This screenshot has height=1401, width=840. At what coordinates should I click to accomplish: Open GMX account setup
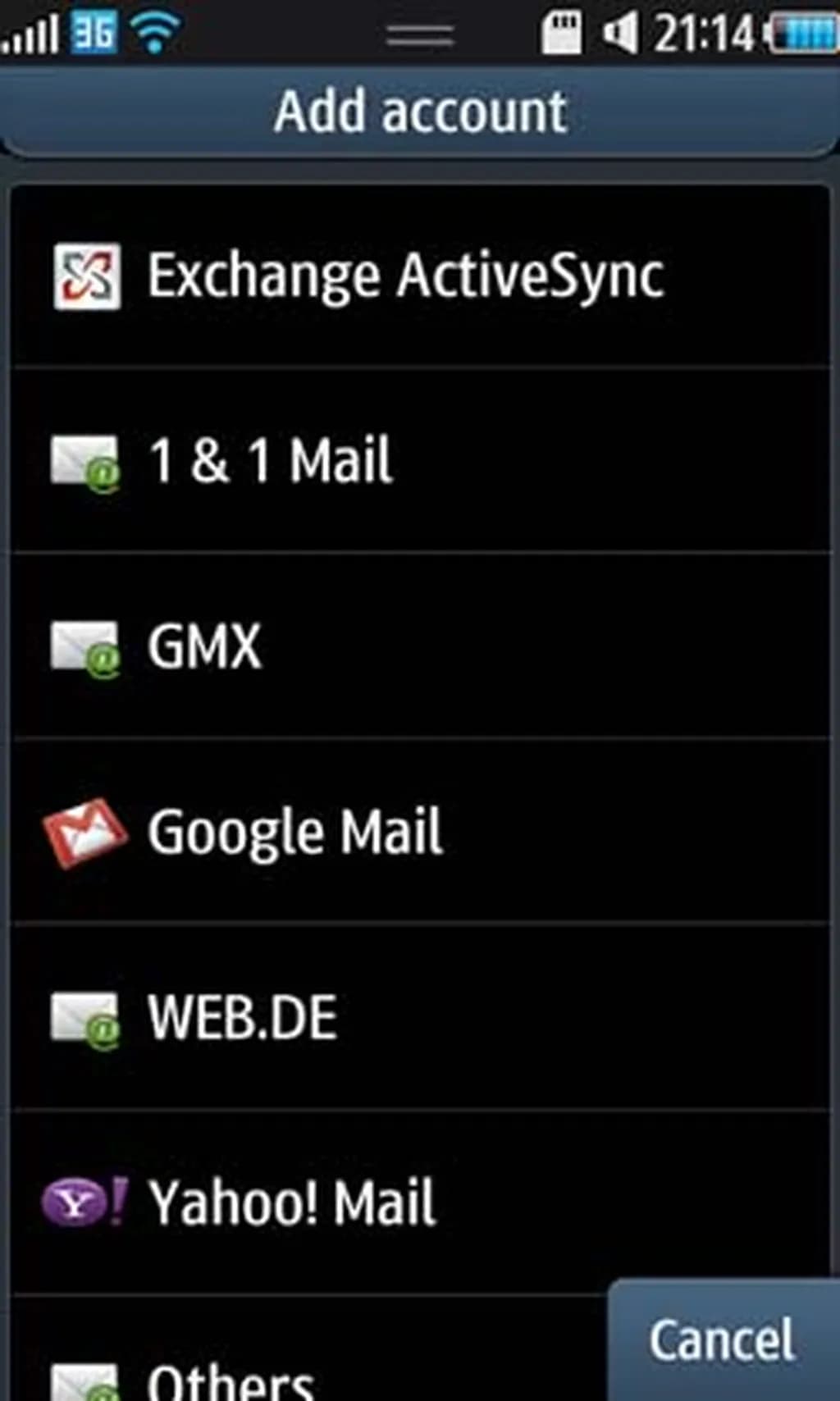pos(205,646)
